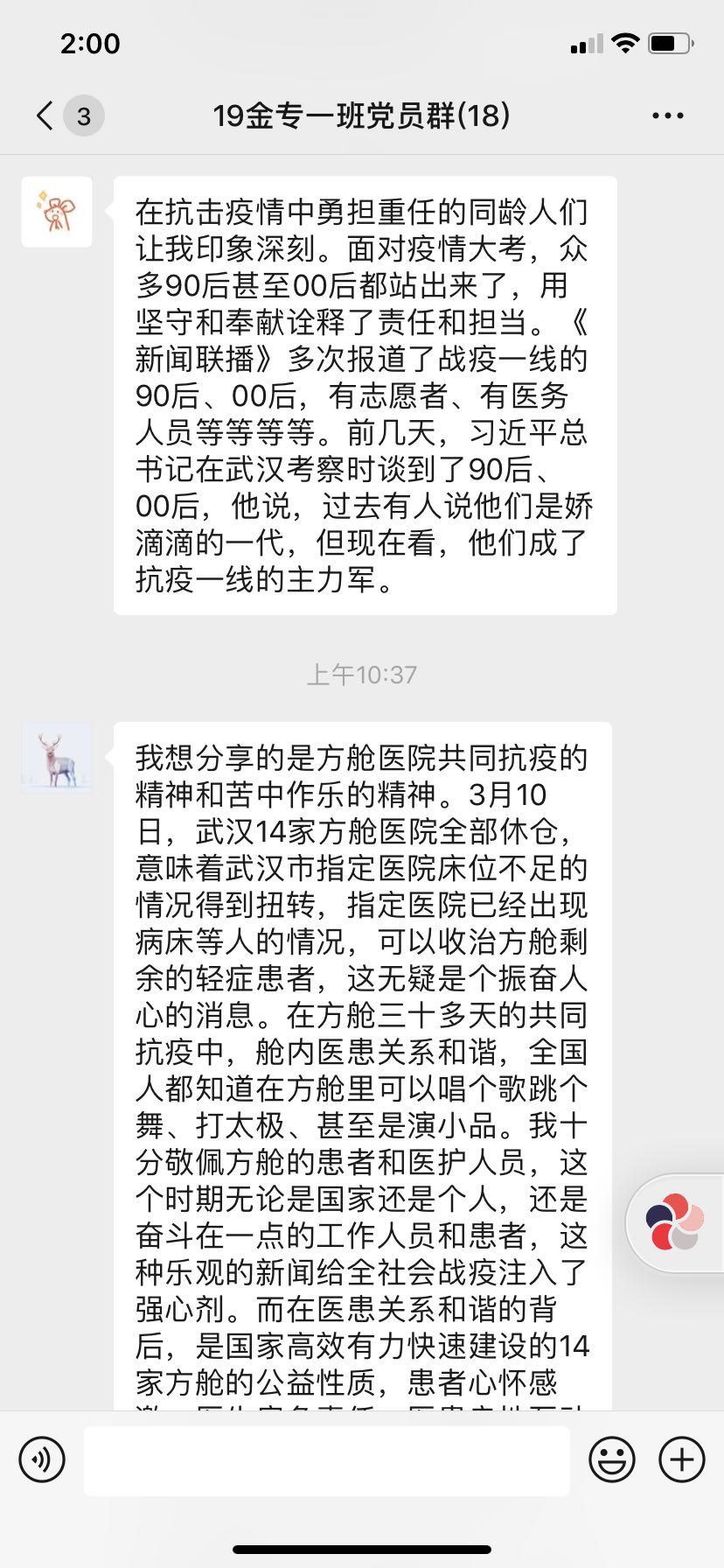Image resolution: width=724 pixels, height=1568 pixels.
Task: Tap the floating colorful assistant button
Action: tap(675, 1221)
